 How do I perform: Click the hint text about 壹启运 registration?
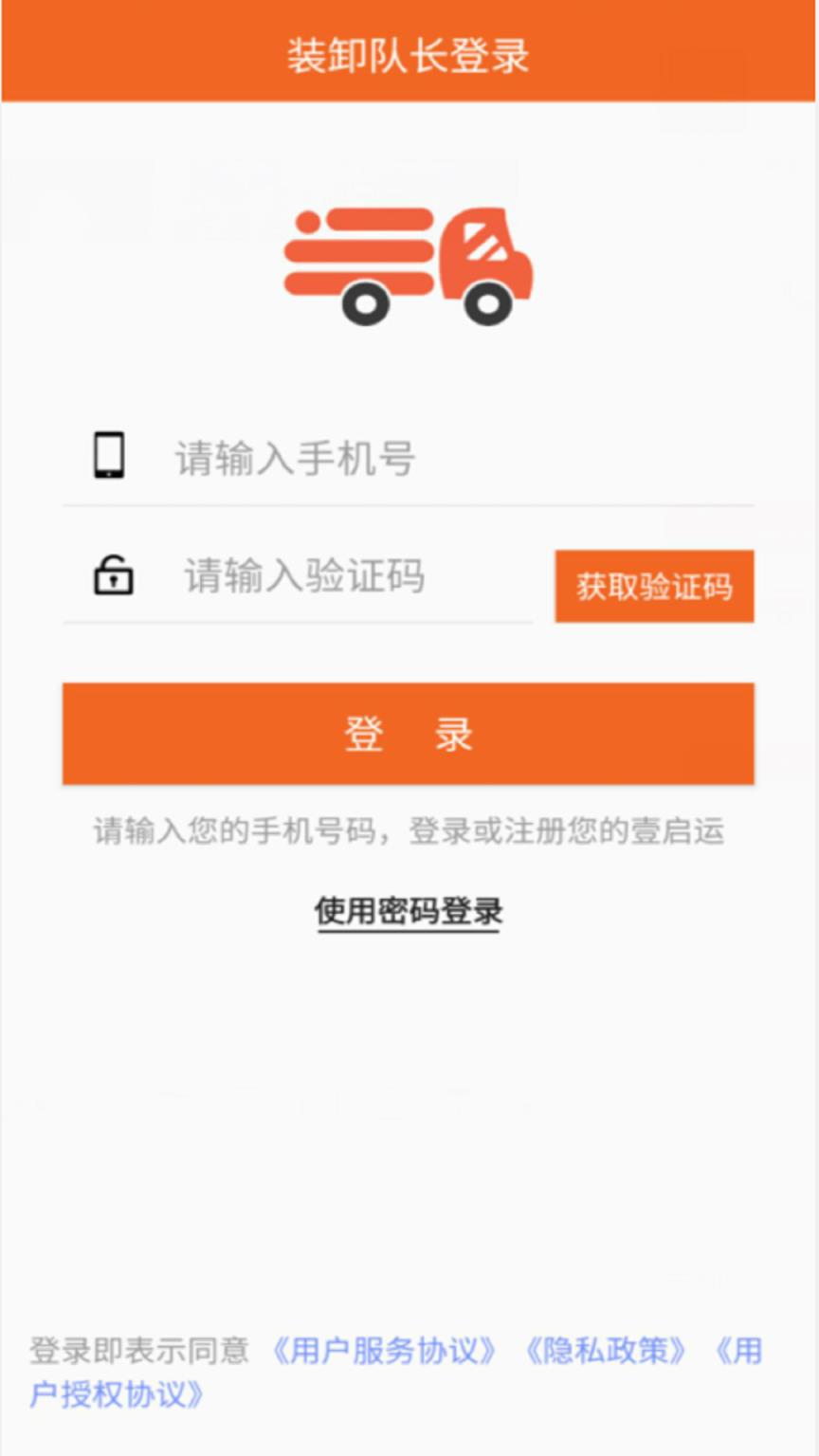point(408,832)
